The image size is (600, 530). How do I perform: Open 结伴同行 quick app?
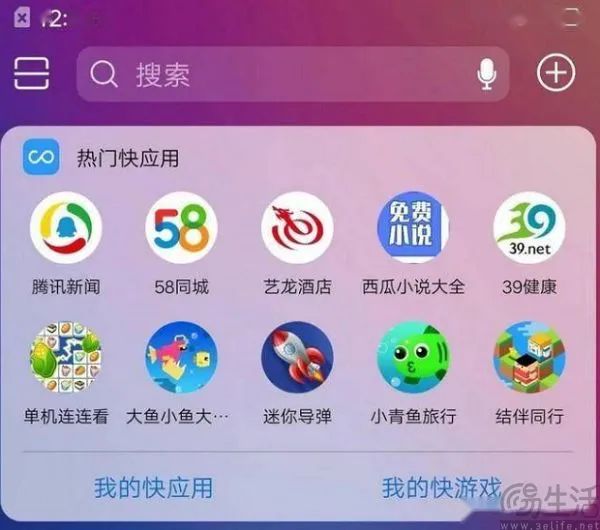[x=529, y=357]
